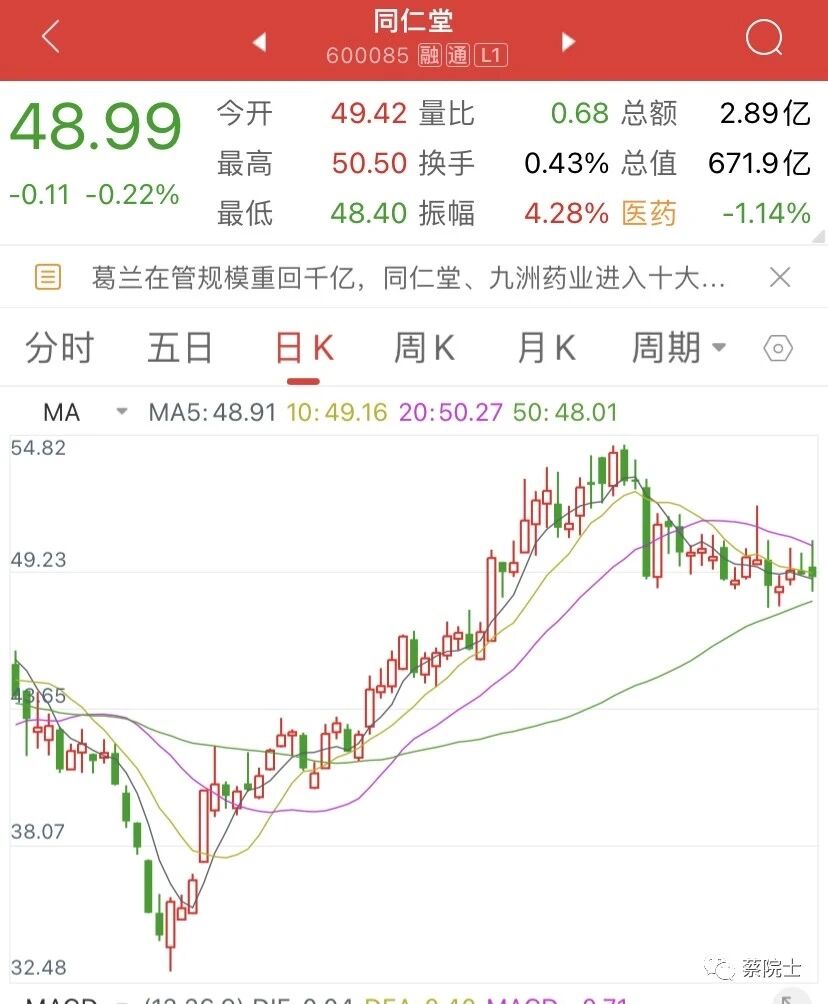This screenshot has height=1004, width=828.
Task: Switch to the 五日 chart tab
Action: pos(180,348)
